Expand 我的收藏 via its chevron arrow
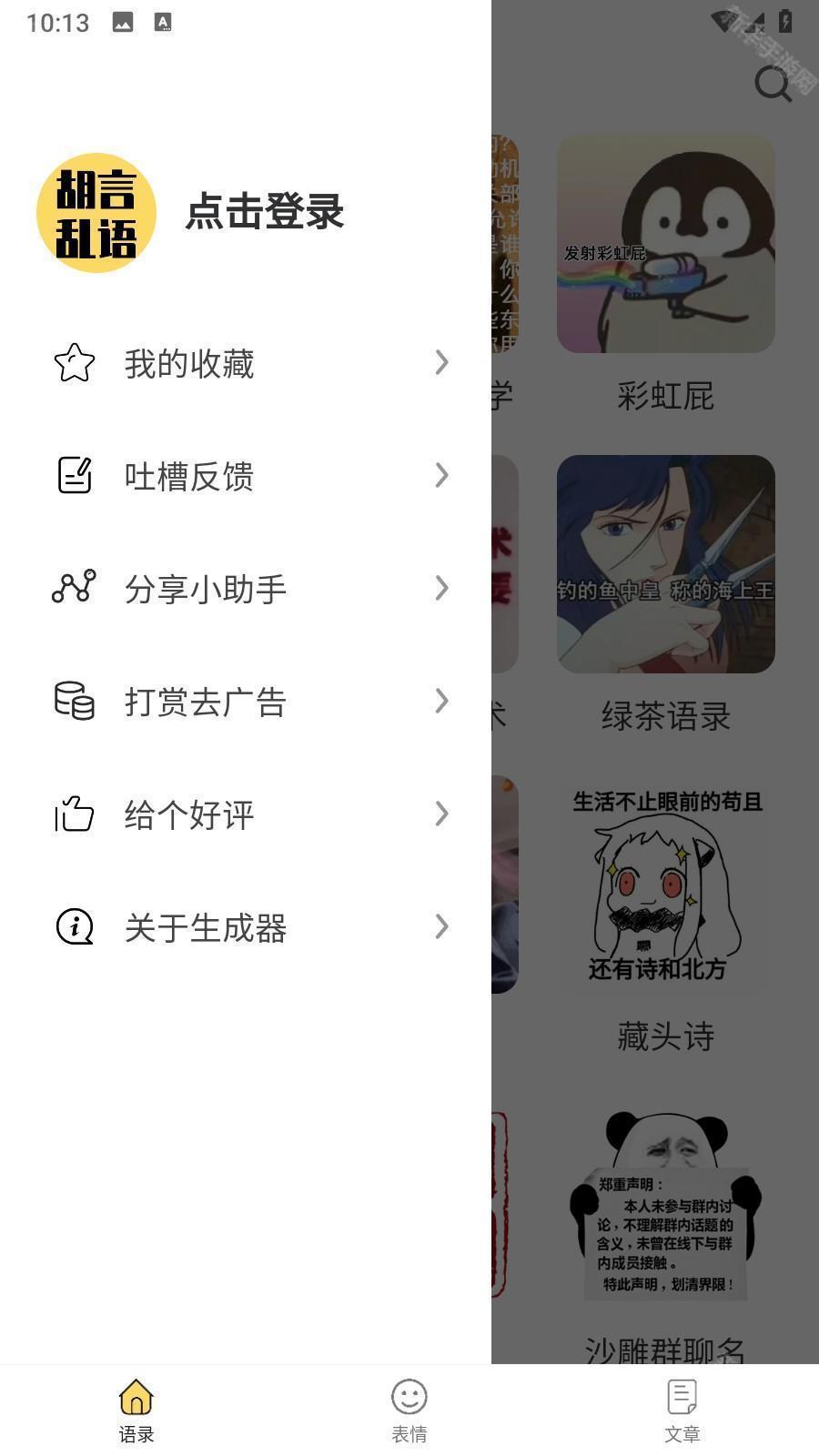Screen dimensions: 819x1456 [x=441, y=363]
